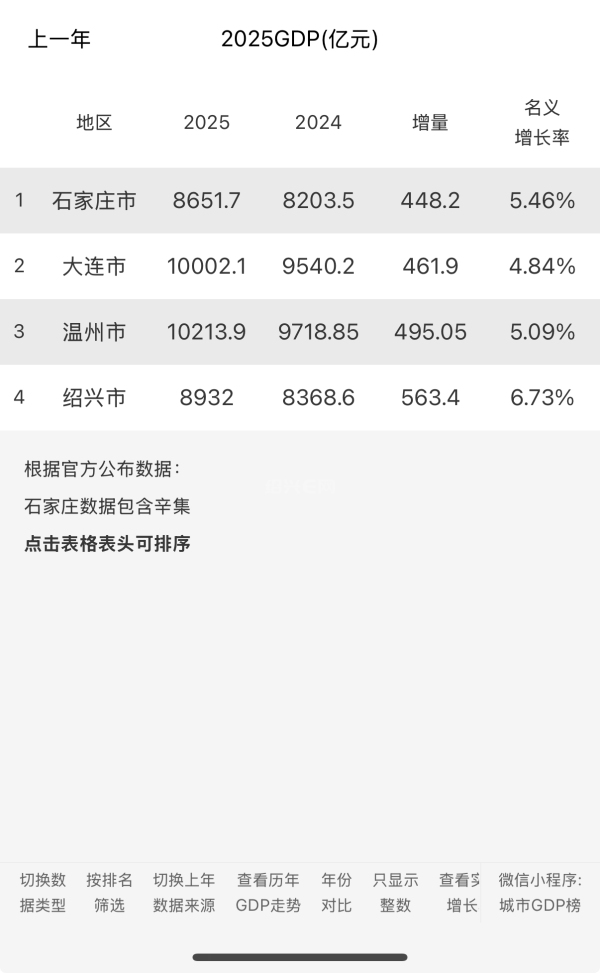
Task: Open 查看历年GDP走势
Action: click(x=268, y=893)
